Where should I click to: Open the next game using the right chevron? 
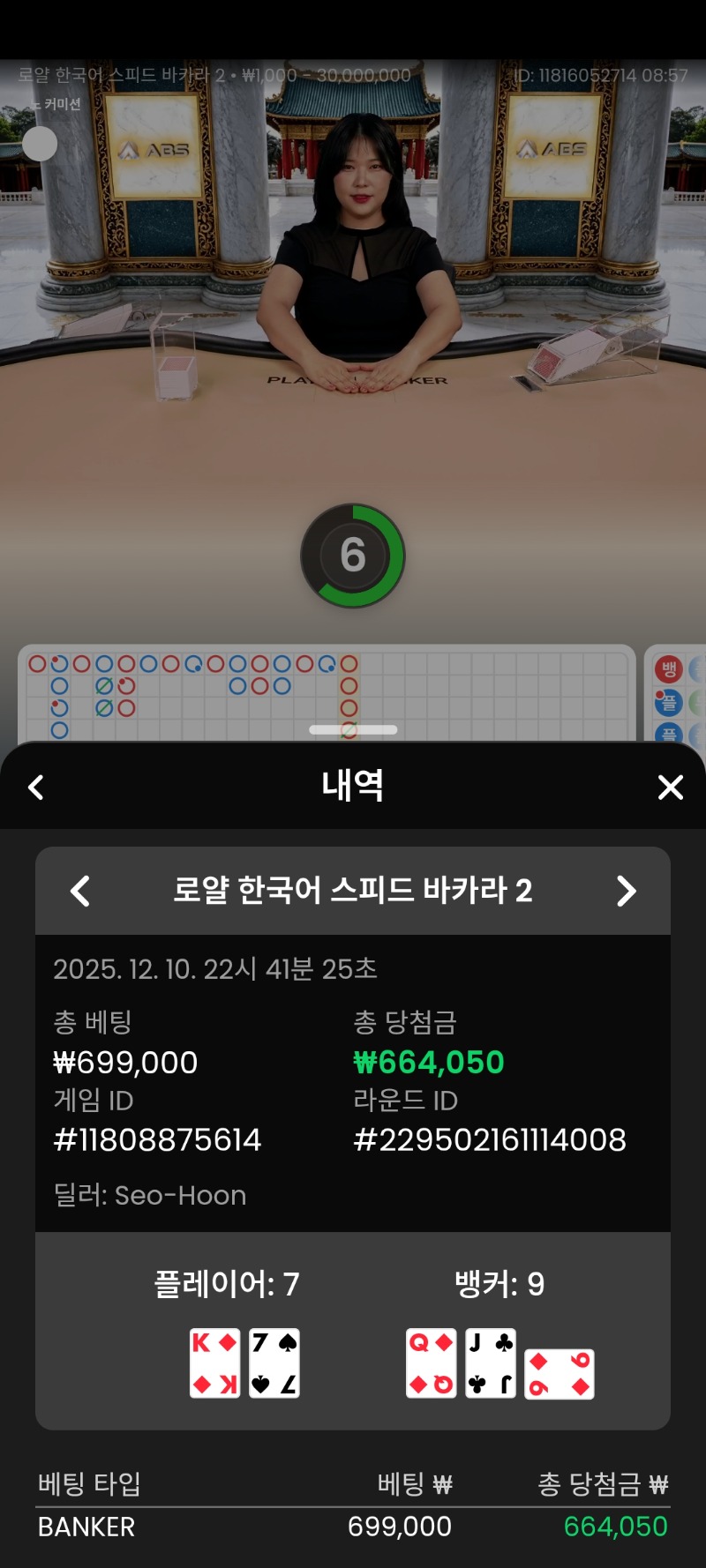click(x=627, y=891)
